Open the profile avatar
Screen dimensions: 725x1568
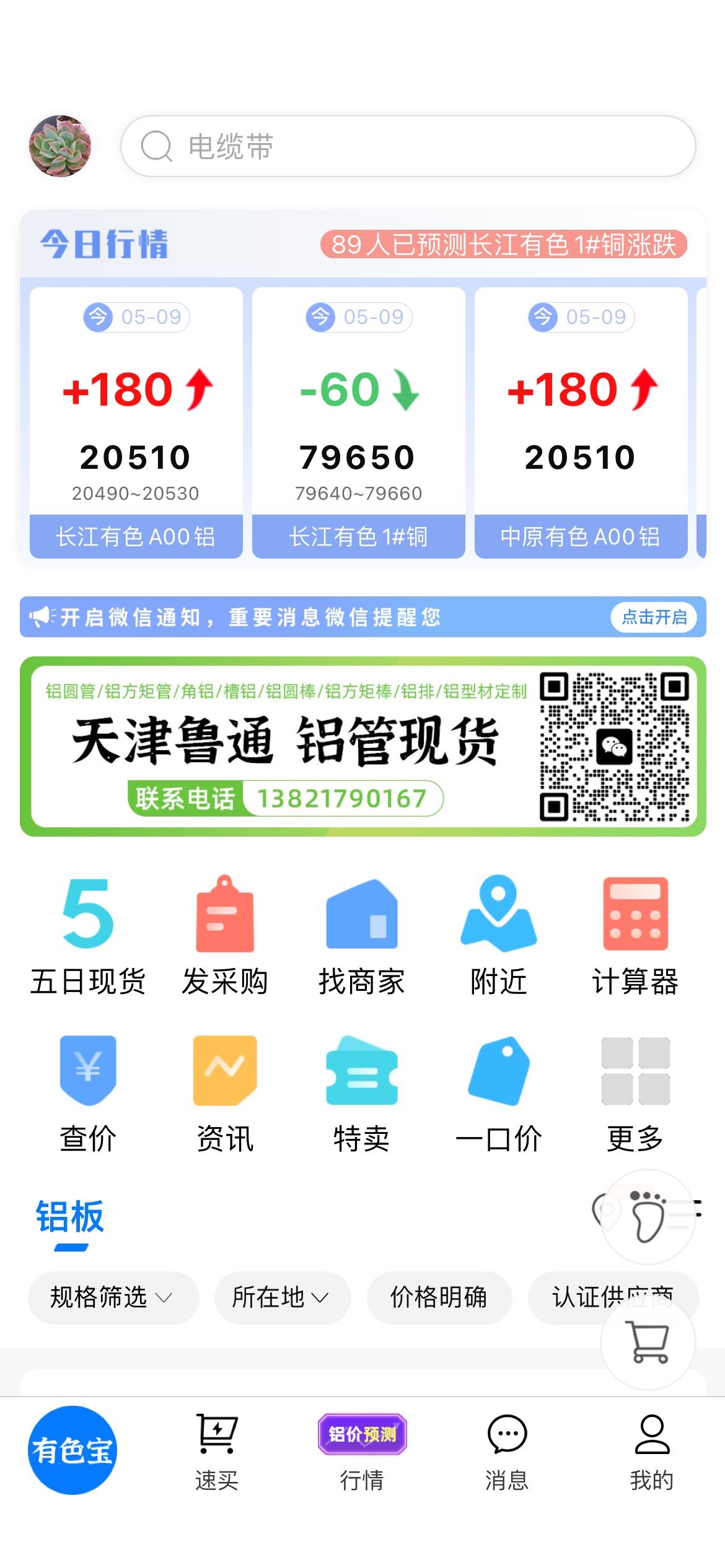tap(60, 146)
